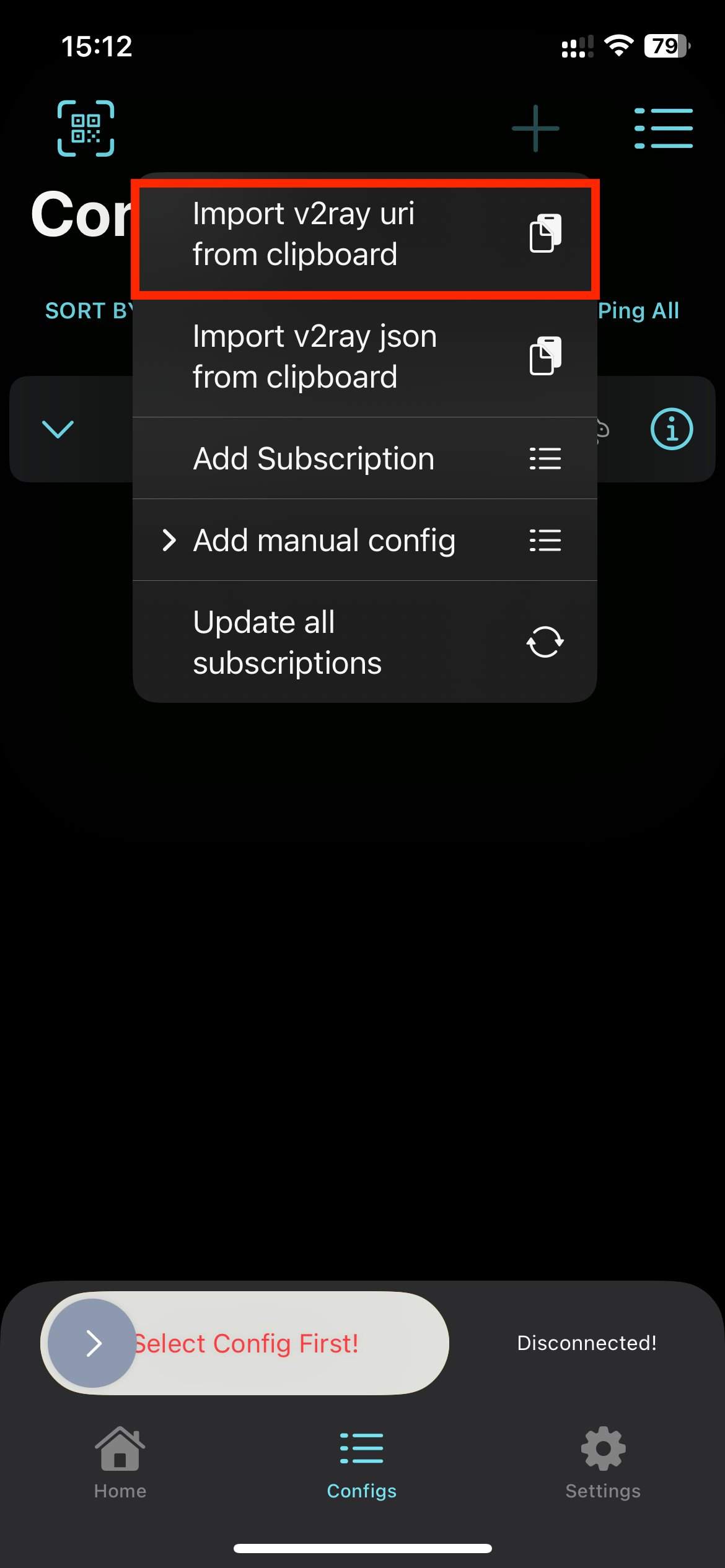Open the Settings tab

pos(603,1463)
